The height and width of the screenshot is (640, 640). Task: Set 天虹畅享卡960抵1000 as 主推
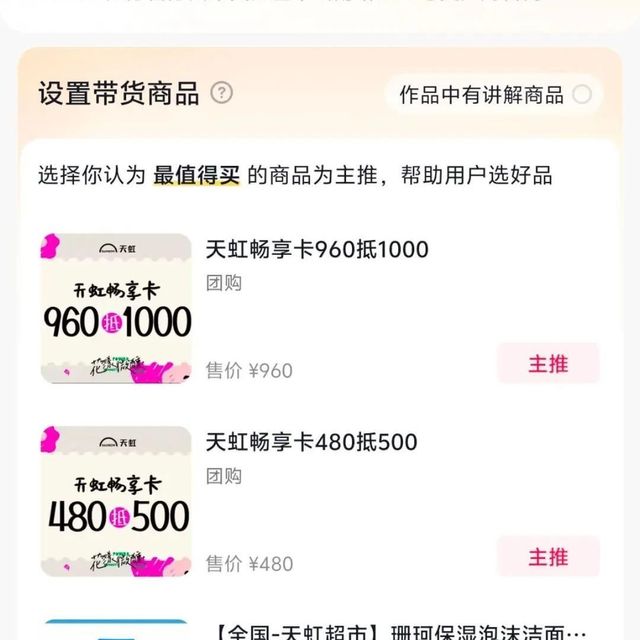click(x=548, y=364)
